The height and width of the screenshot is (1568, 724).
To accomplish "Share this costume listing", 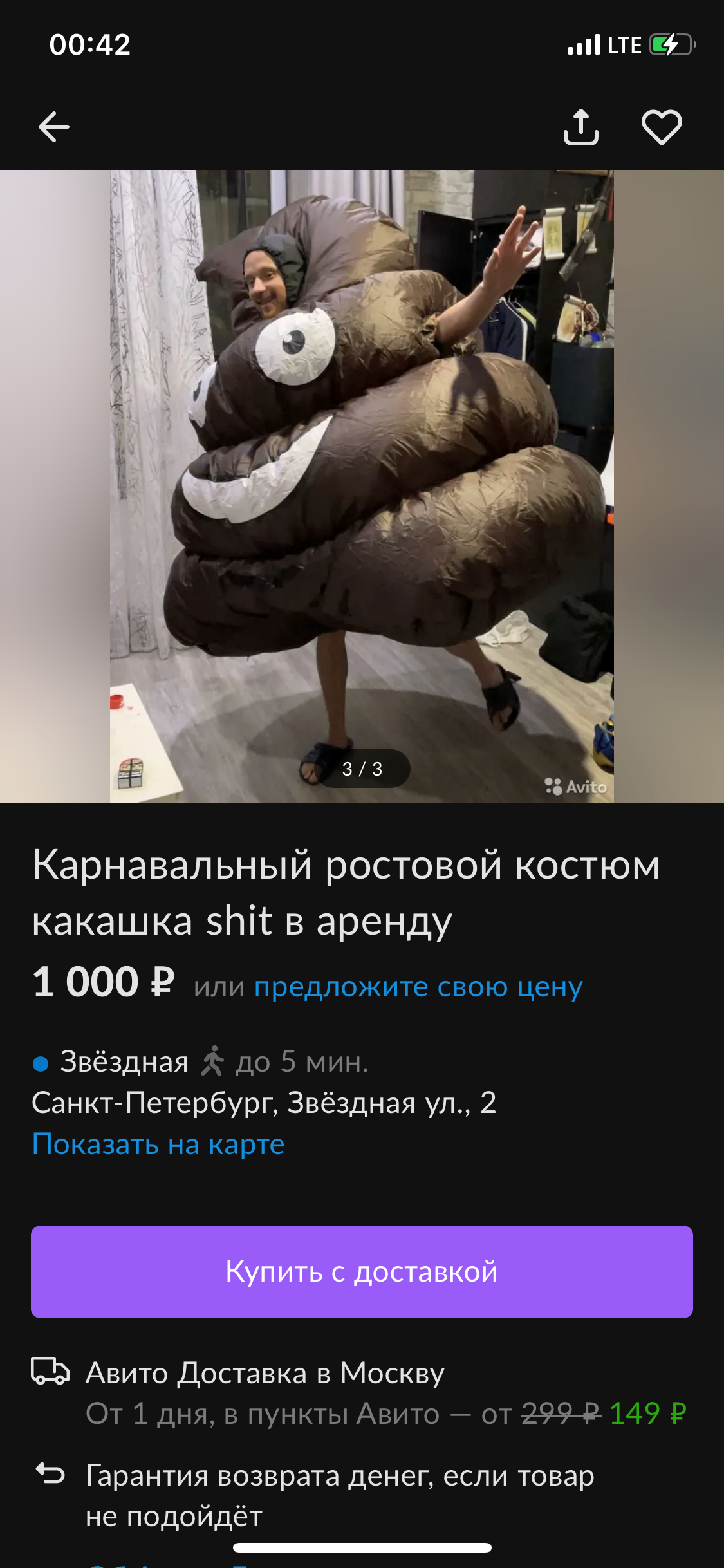I will coord(580,127).
